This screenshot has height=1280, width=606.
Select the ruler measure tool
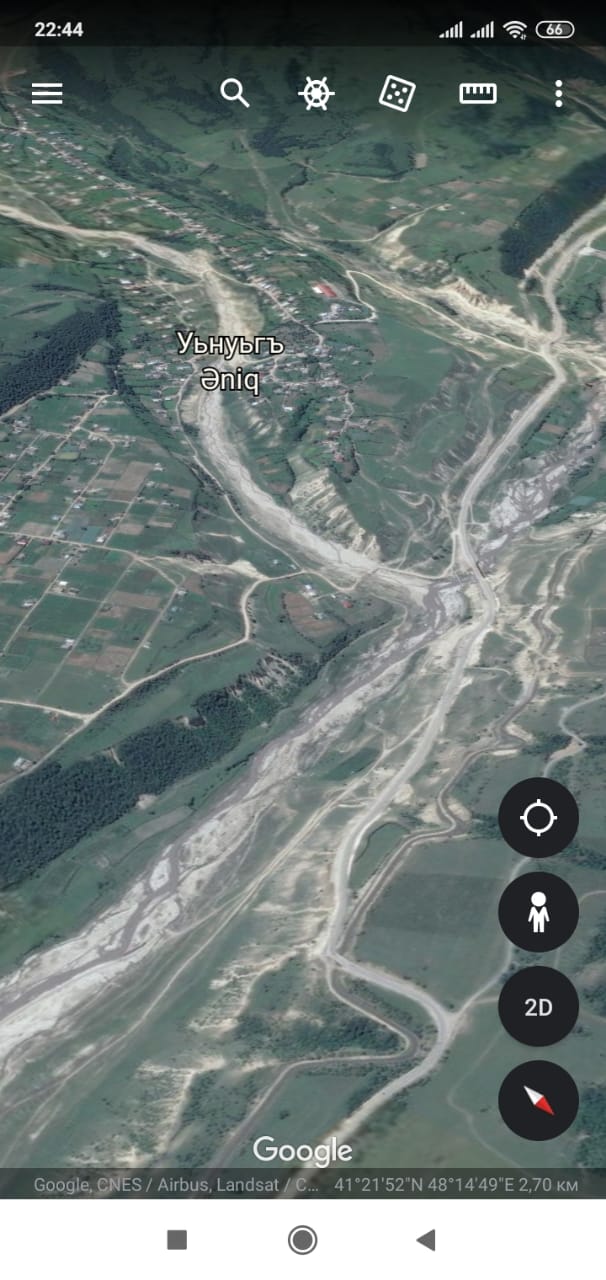click(478, 94)
